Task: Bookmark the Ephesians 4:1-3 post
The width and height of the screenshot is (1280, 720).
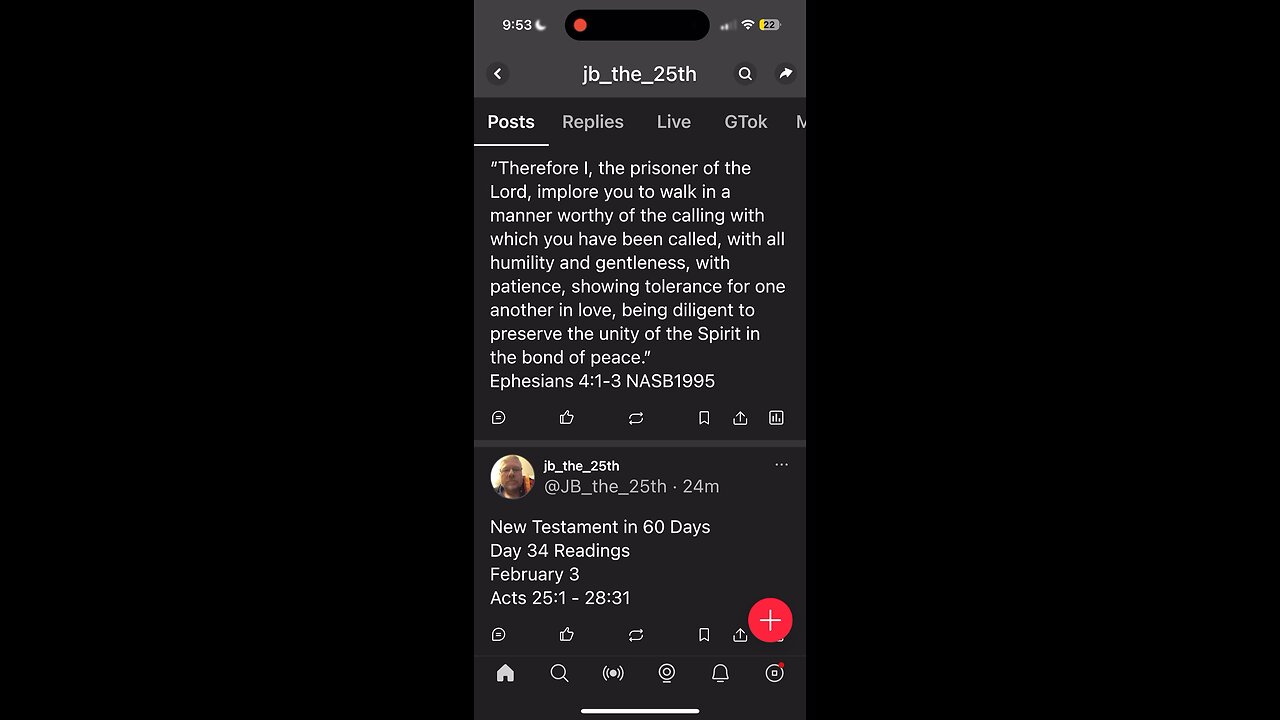Action: click(x=704, y=418)
